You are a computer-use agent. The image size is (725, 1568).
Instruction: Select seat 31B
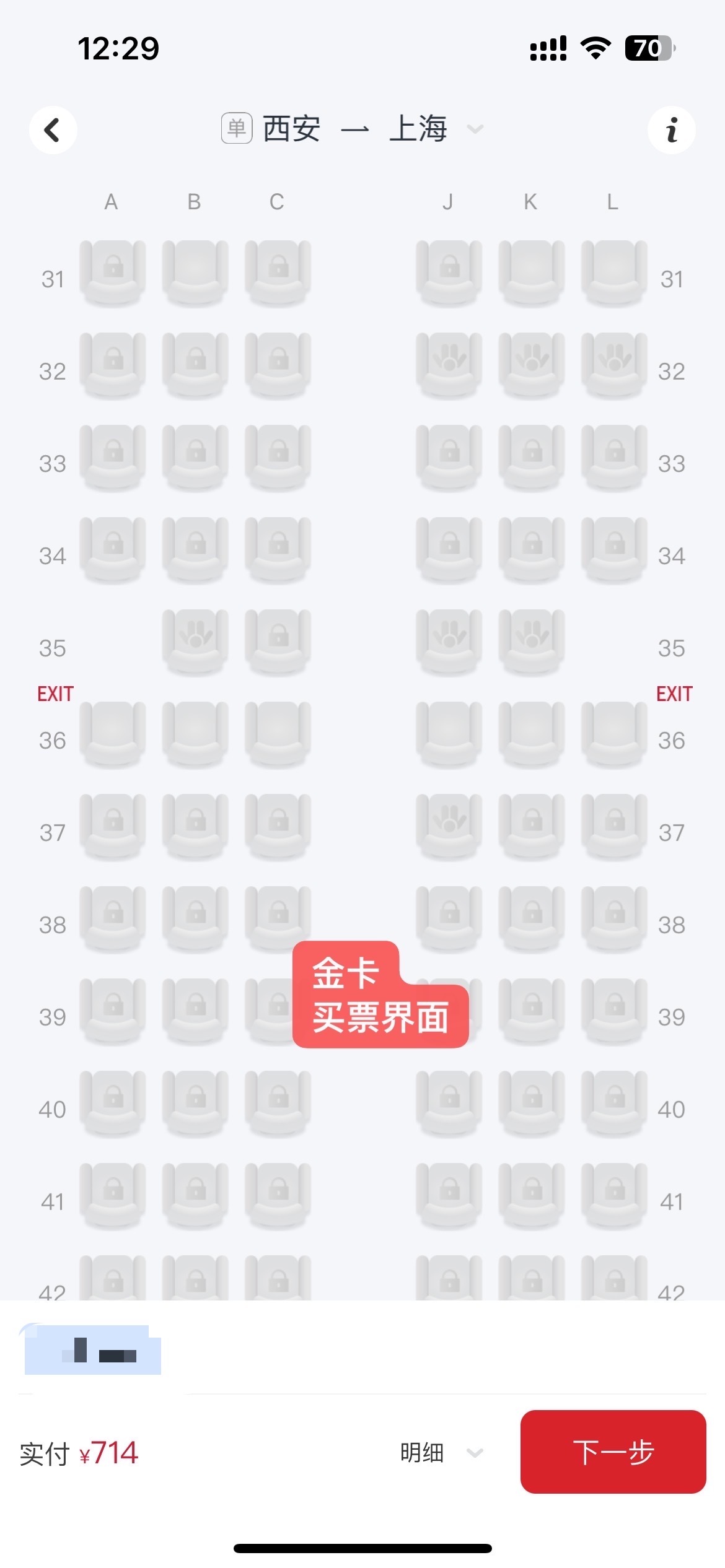click(195, 271)
